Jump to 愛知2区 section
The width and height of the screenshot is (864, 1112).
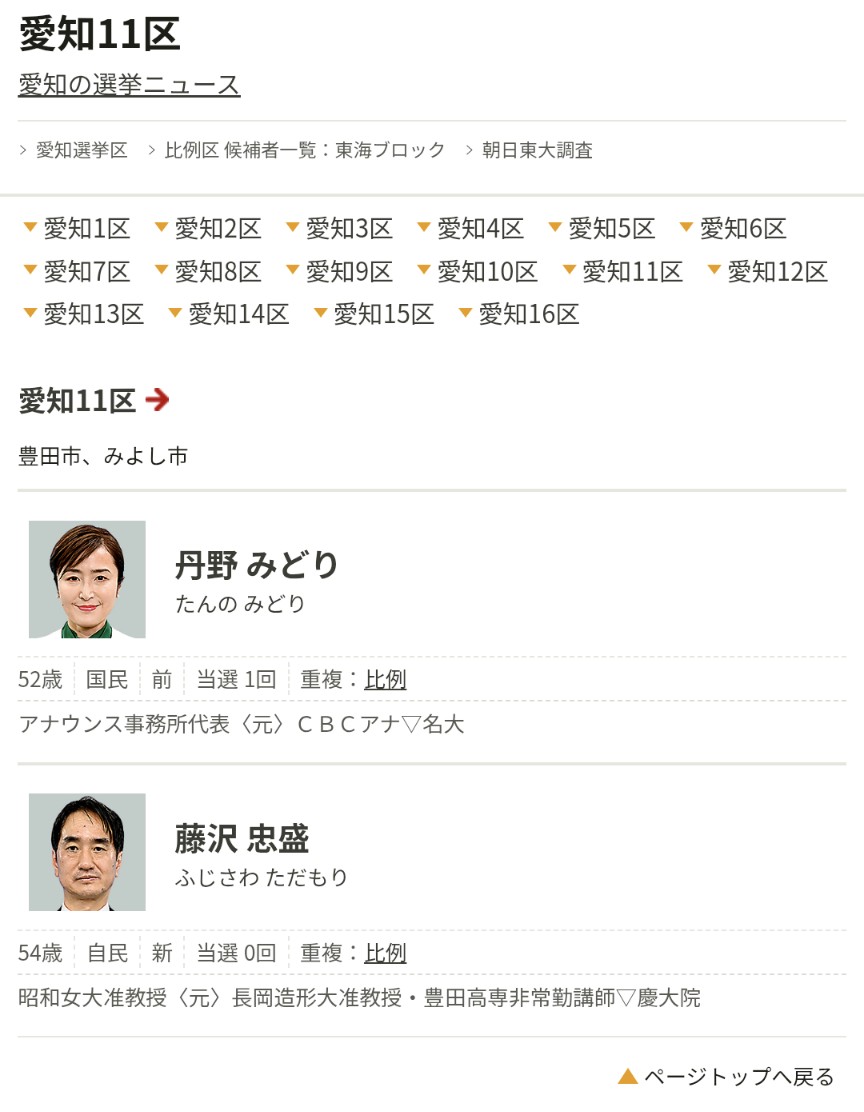point(217,229)
